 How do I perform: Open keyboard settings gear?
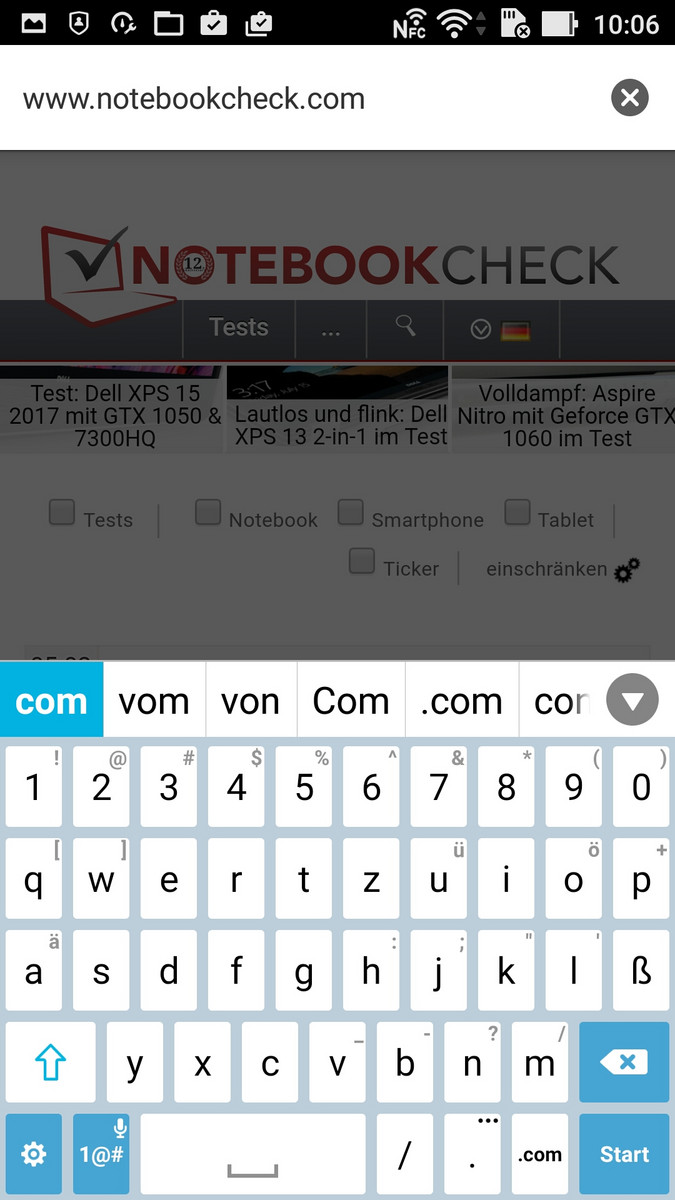point(34,1154)
